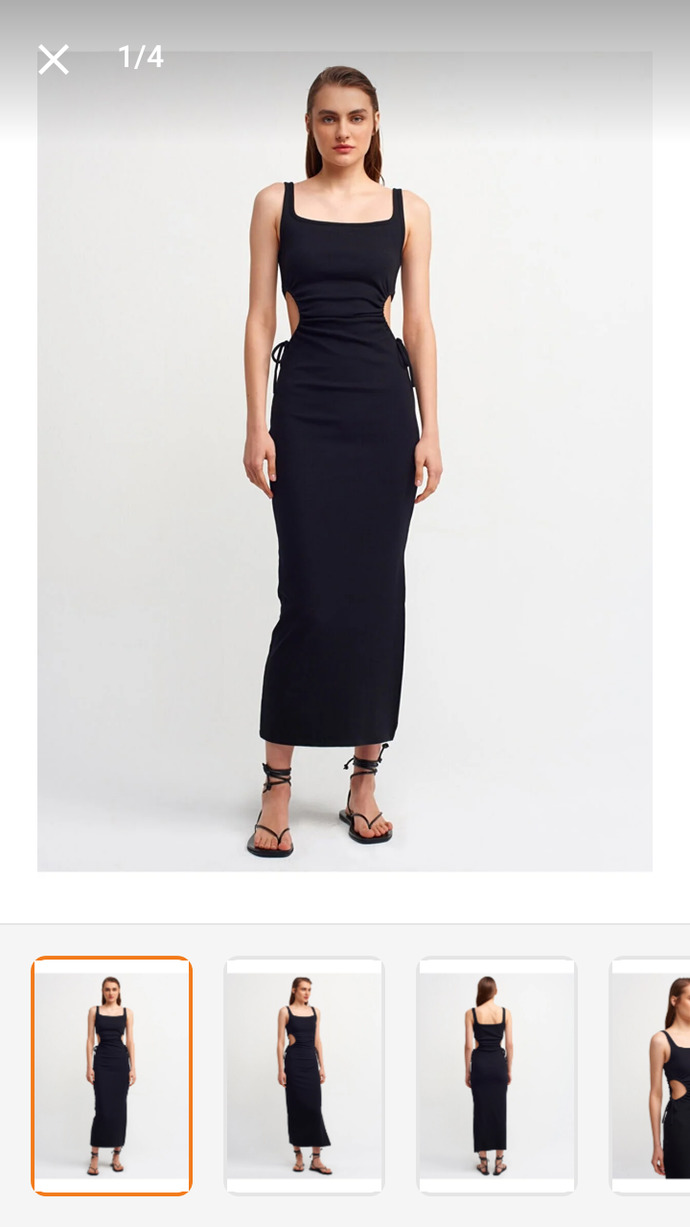This screenshot has width=690, height=1227.
Task: Show the fourth thumbnail with cutout close-up
Action: (x=650, y=1075)
